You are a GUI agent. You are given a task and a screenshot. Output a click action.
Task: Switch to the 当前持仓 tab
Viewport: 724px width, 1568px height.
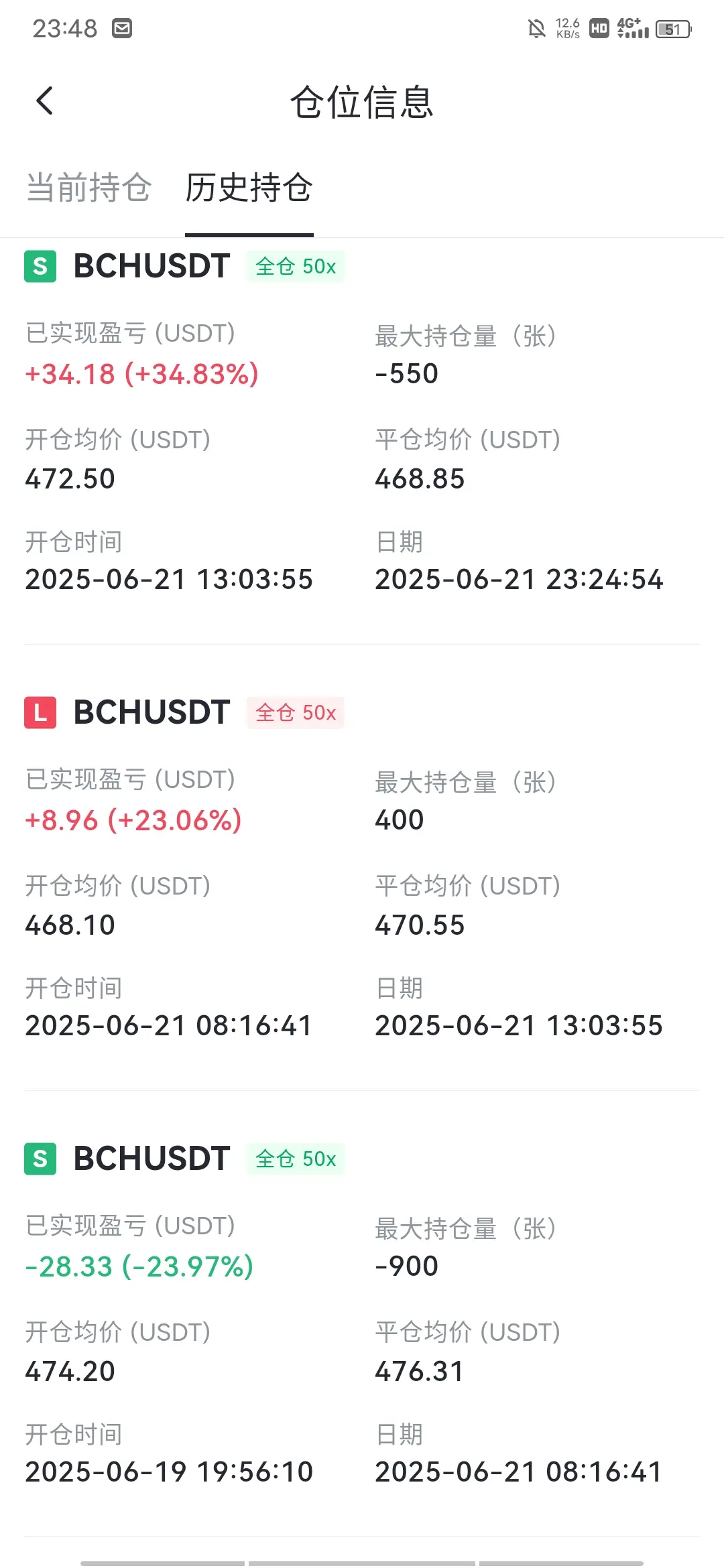(x=88, y=188)
